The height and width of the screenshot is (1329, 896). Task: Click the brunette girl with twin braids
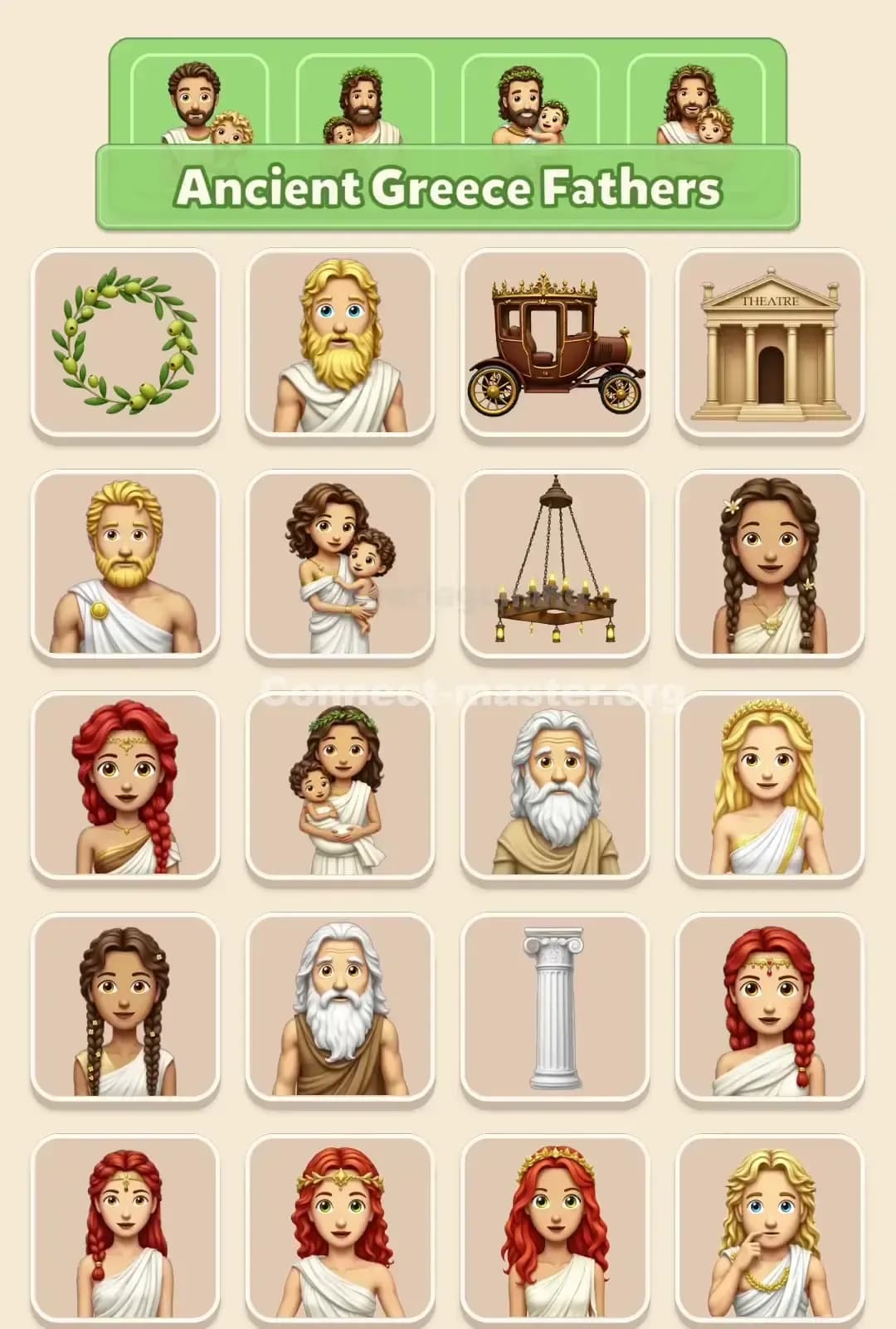pos(124,1012)
